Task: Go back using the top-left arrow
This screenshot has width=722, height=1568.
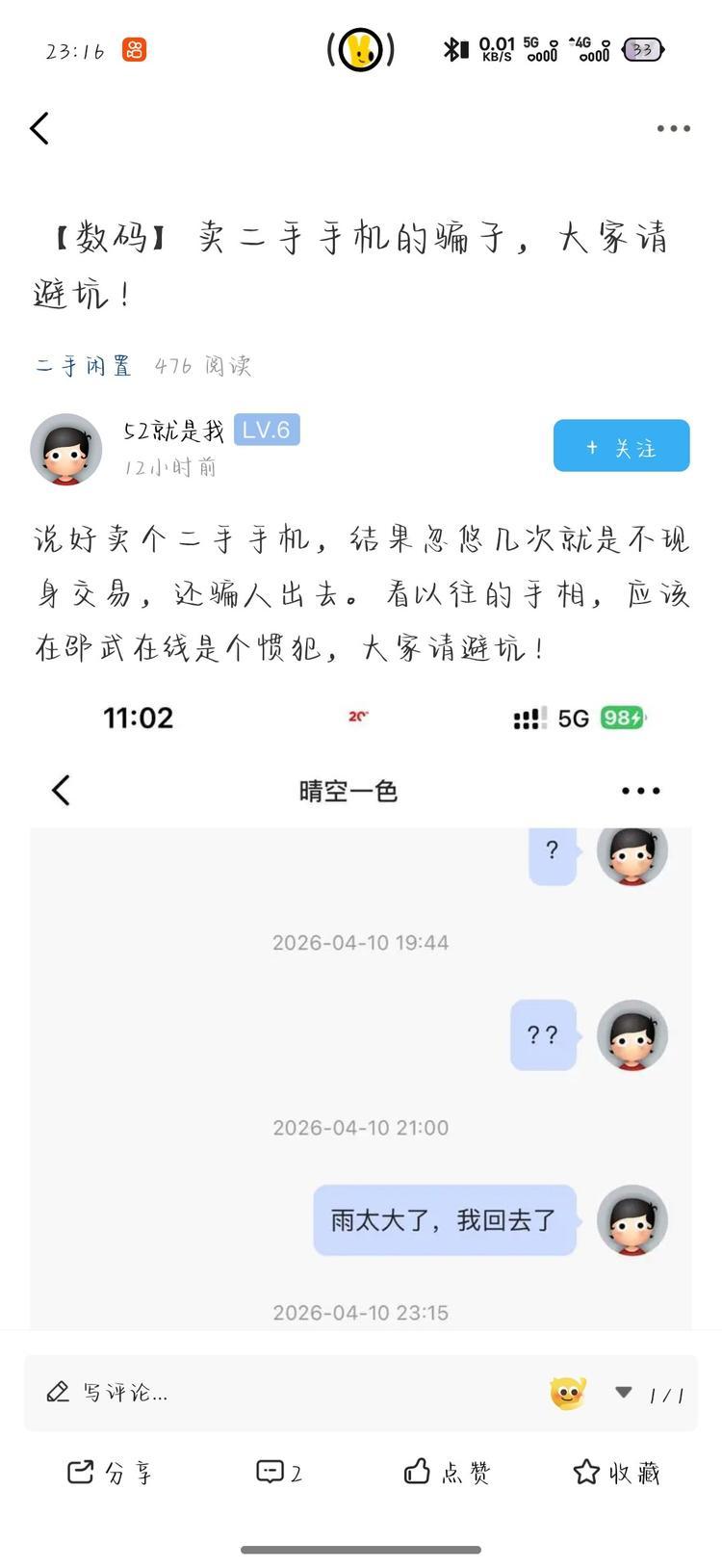Action: [39, 128]
